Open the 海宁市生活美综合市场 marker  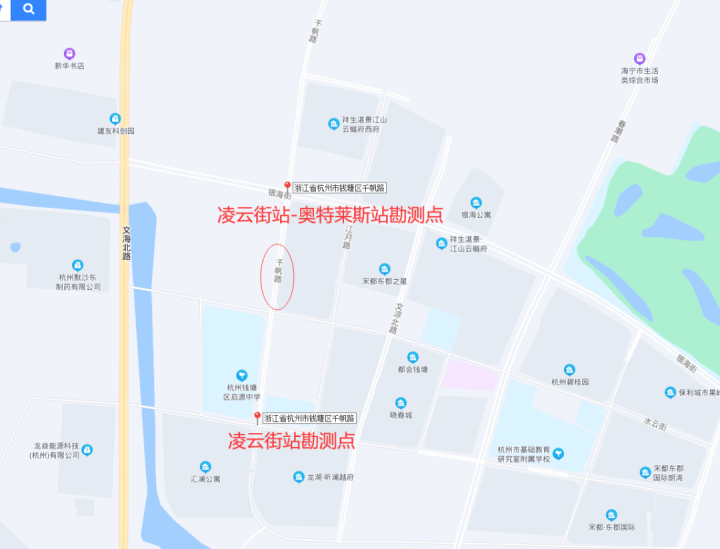(639, 58)
